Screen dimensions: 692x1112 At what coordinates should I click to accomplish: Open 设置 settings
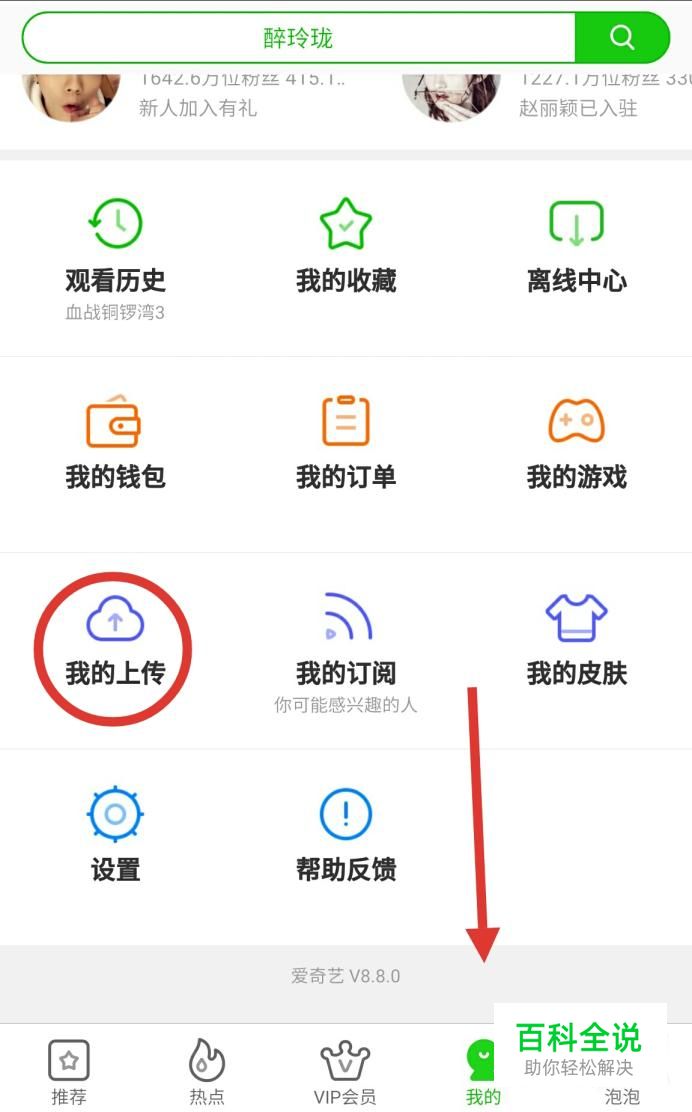115,838
